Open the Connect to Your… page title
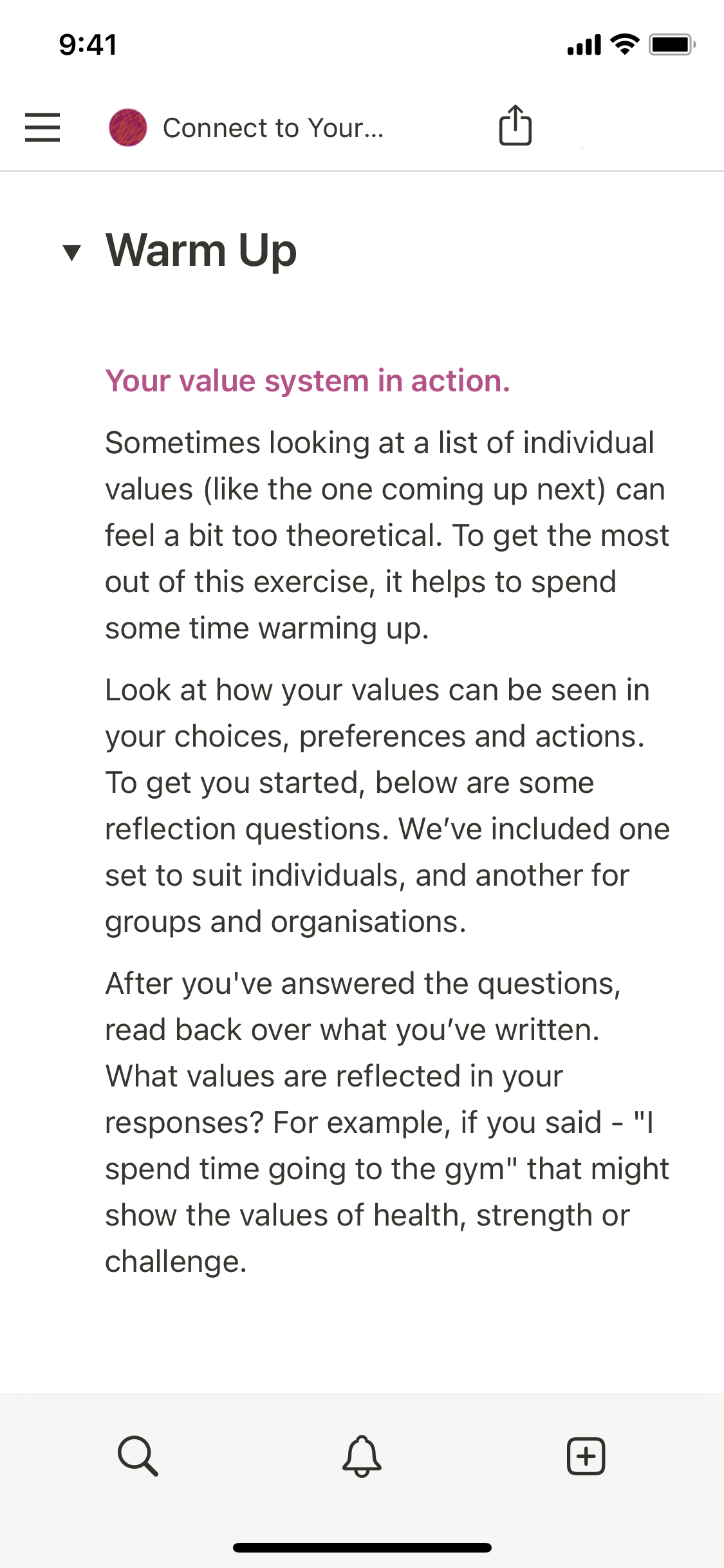The image size is (724, 1568). click(x=272, y=128)
